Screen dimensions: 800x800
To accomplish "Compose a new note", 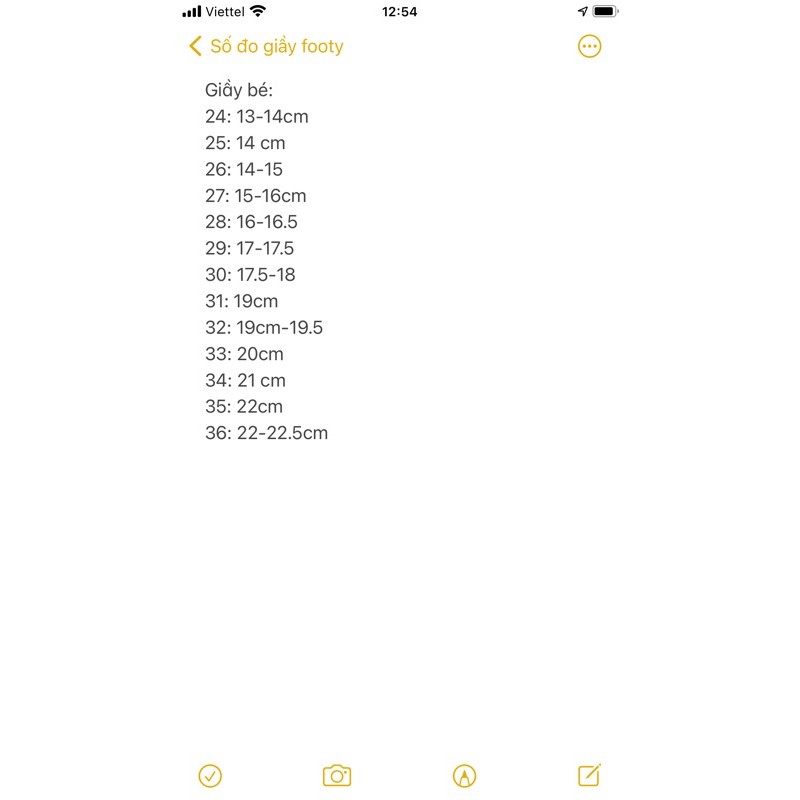I will [590, 775].
